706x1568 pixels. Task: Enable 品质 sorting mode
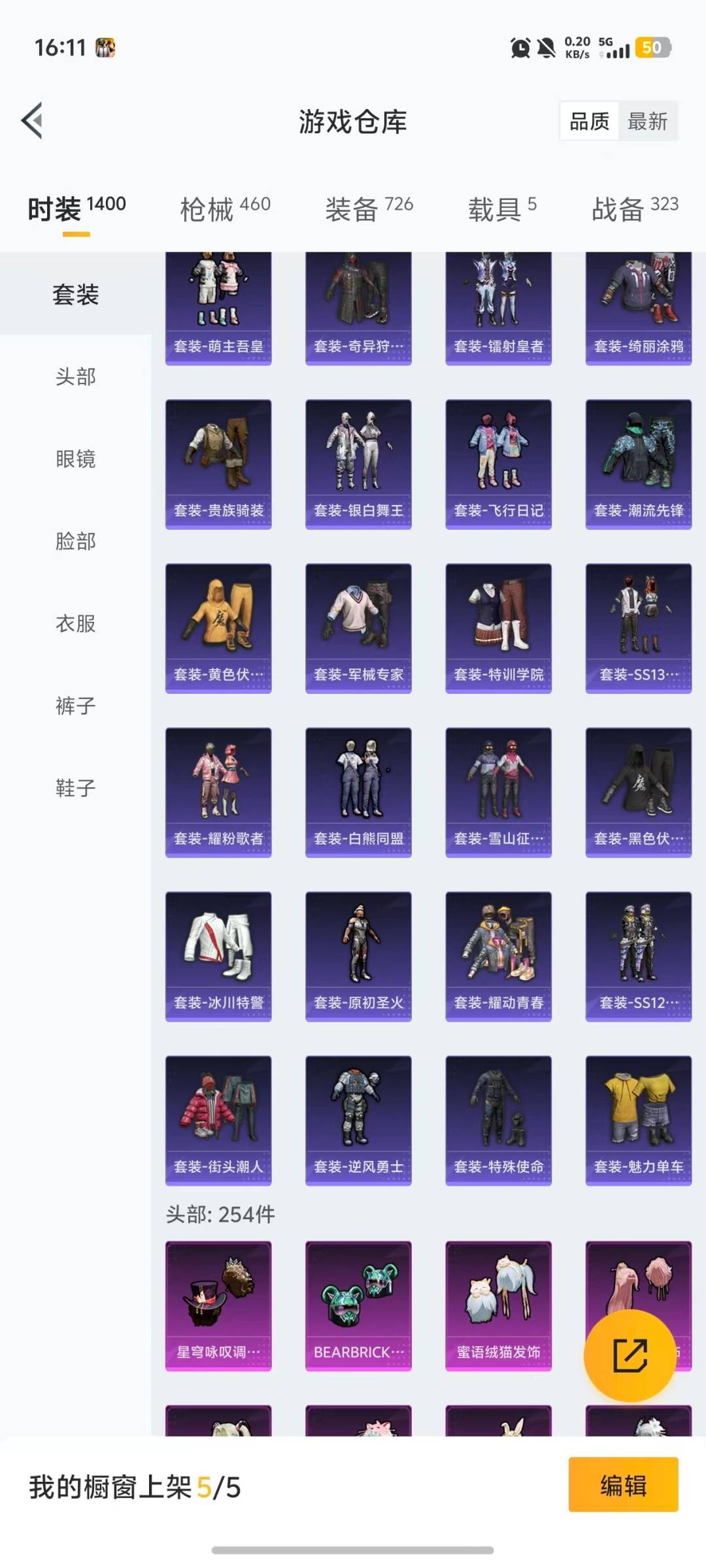[588, 122]
